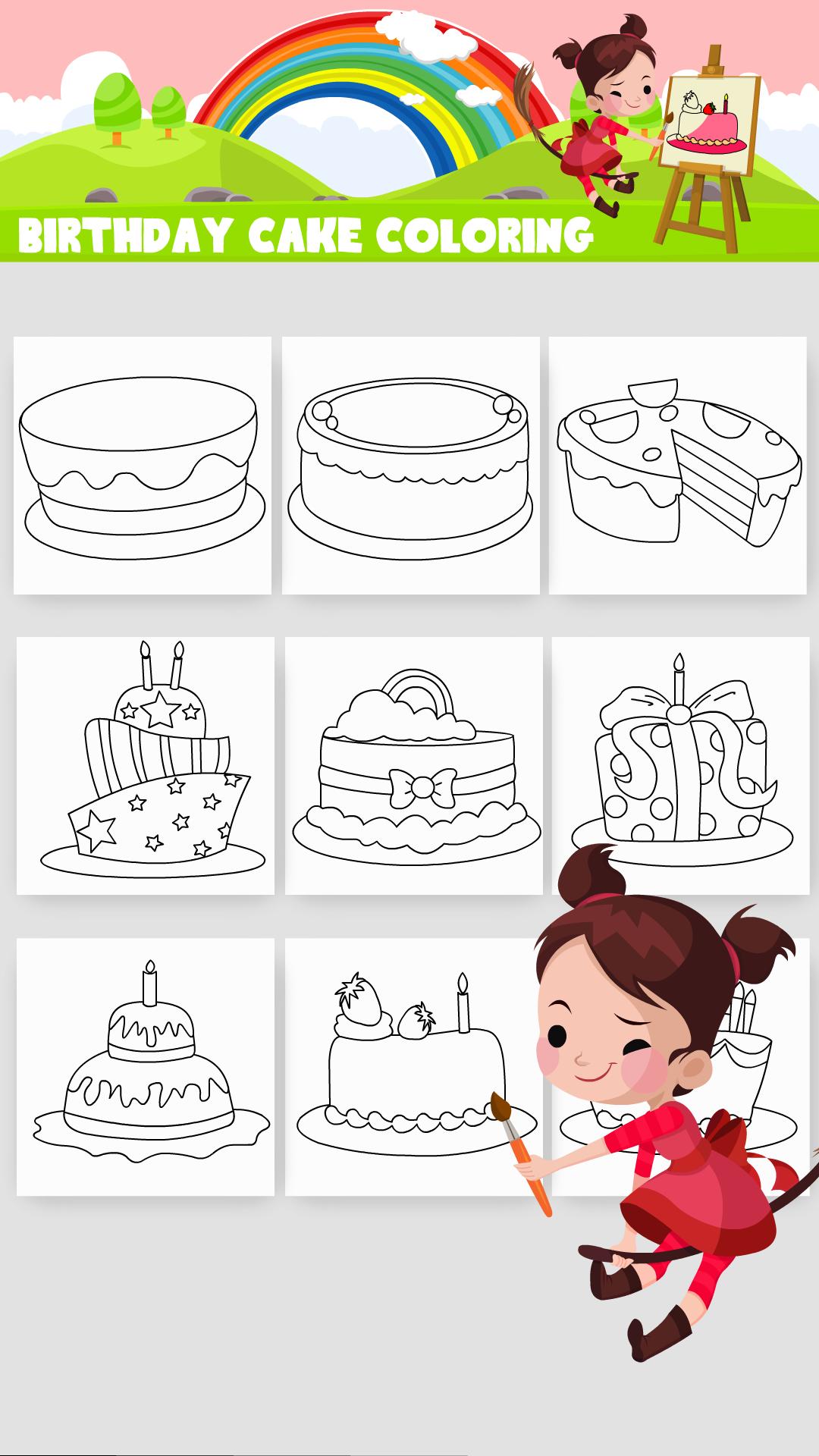
Task: Choose the cake with a cut slice
Action: coord(678,465)
